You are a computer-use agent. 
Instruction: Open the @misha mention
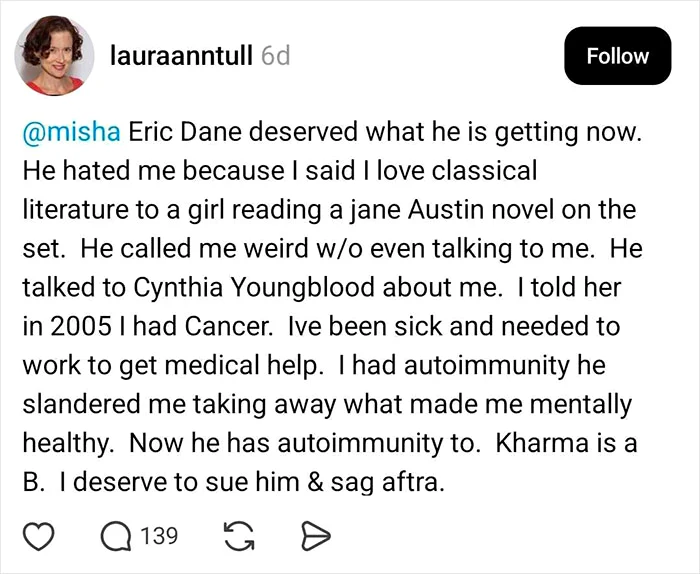[70, 131]
